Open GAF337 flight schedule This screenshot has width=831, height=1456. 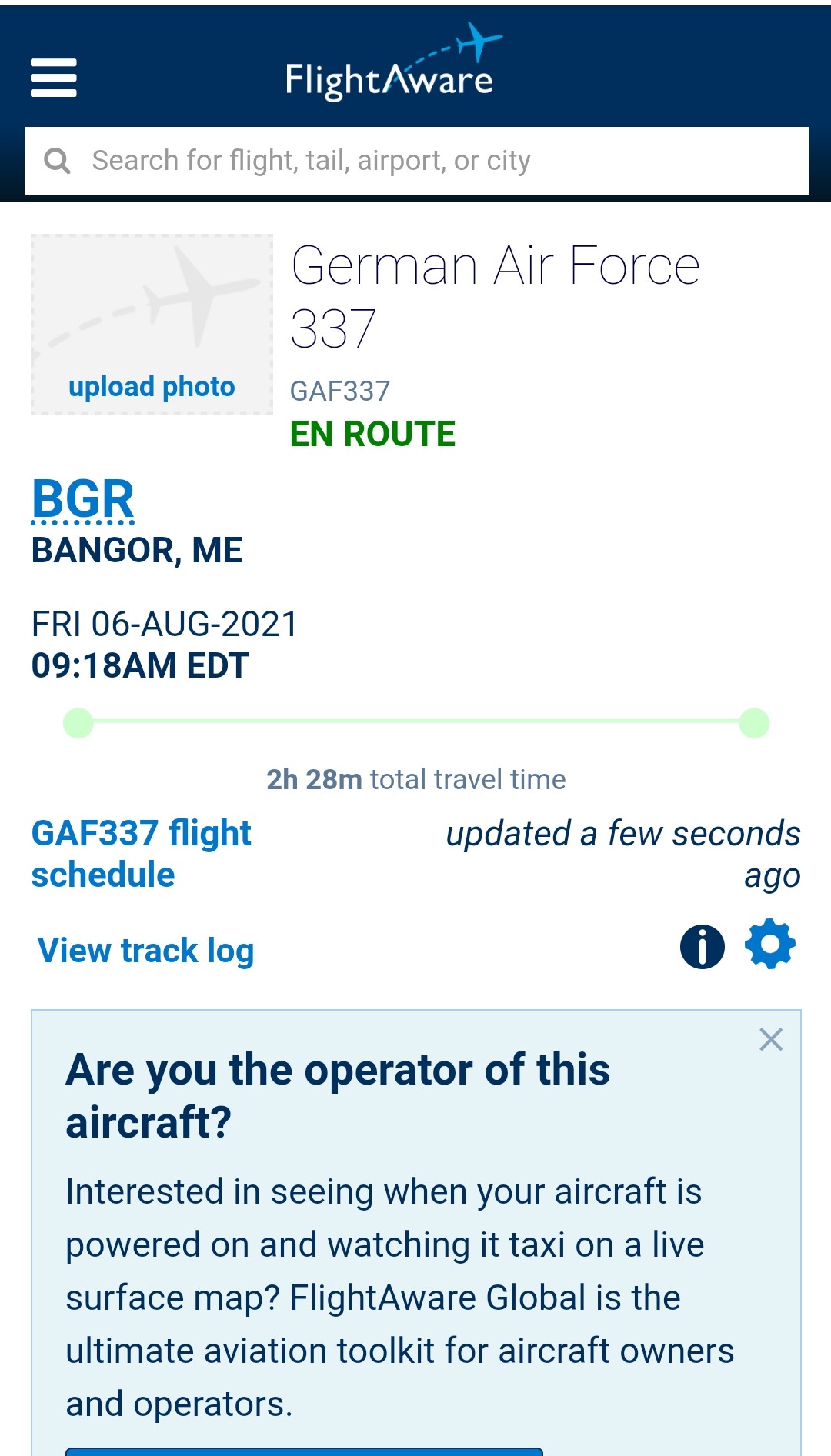click(142, 854)
